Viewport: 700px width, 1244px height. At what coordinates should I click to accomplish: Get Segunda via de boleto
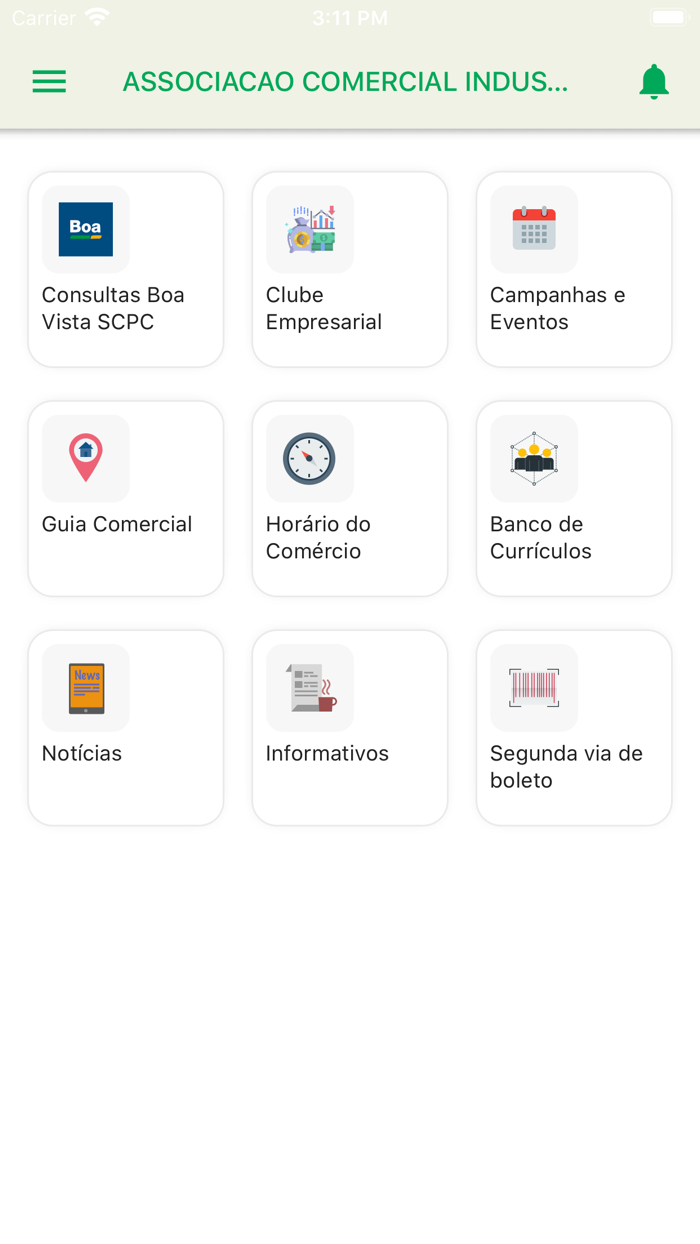point(574,727)
